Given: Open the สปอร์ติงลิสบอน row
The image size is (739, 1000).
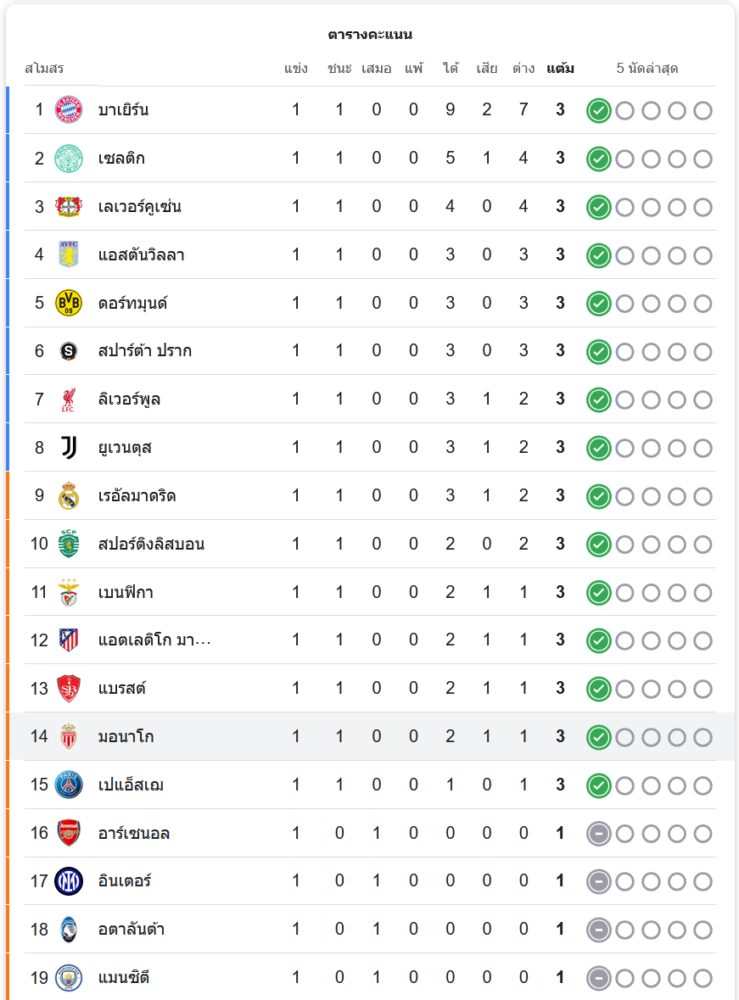Looking at the screenshot, I should [x=151, y=544].
